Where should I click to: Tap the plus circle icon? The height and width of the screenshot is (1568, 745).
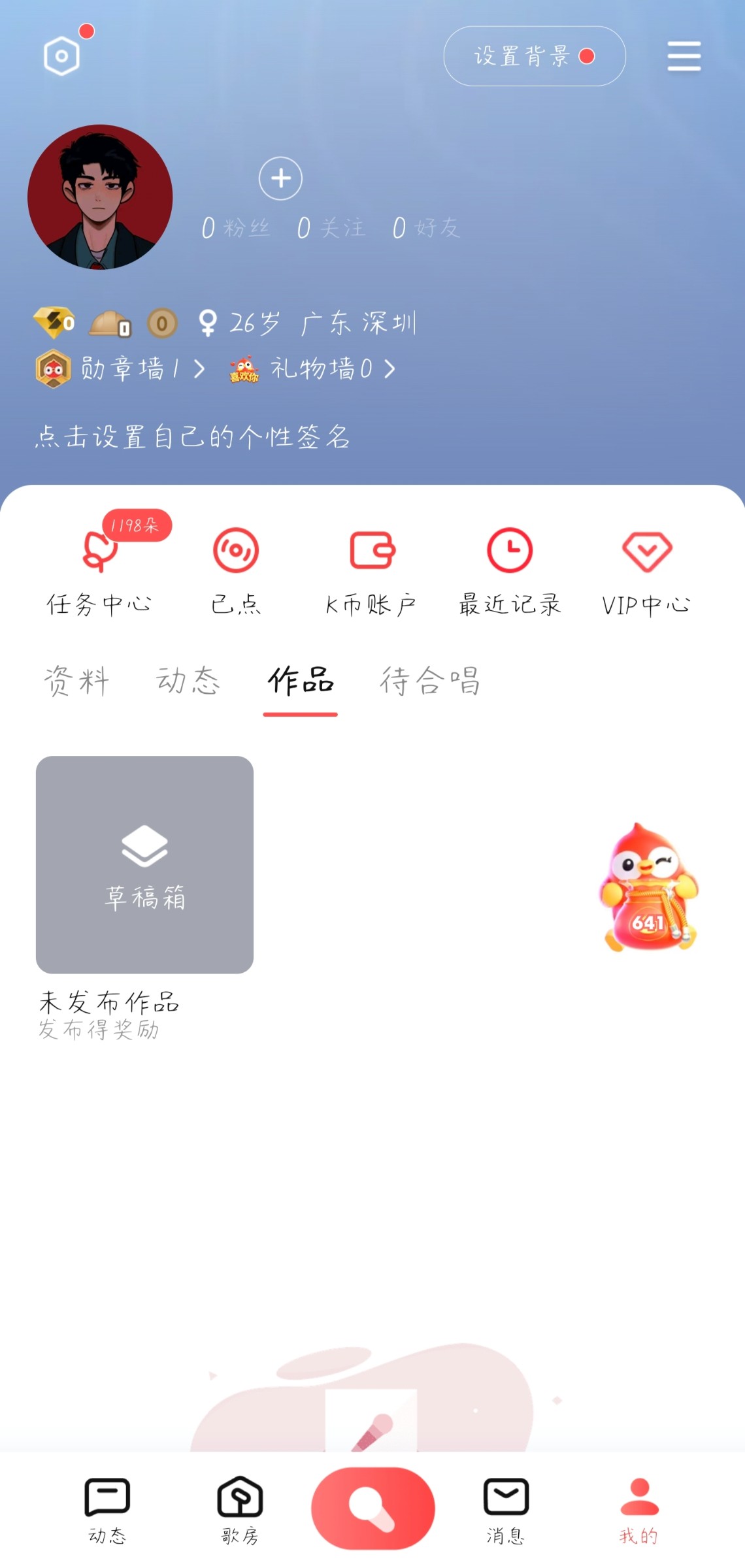tap(280, 178)
